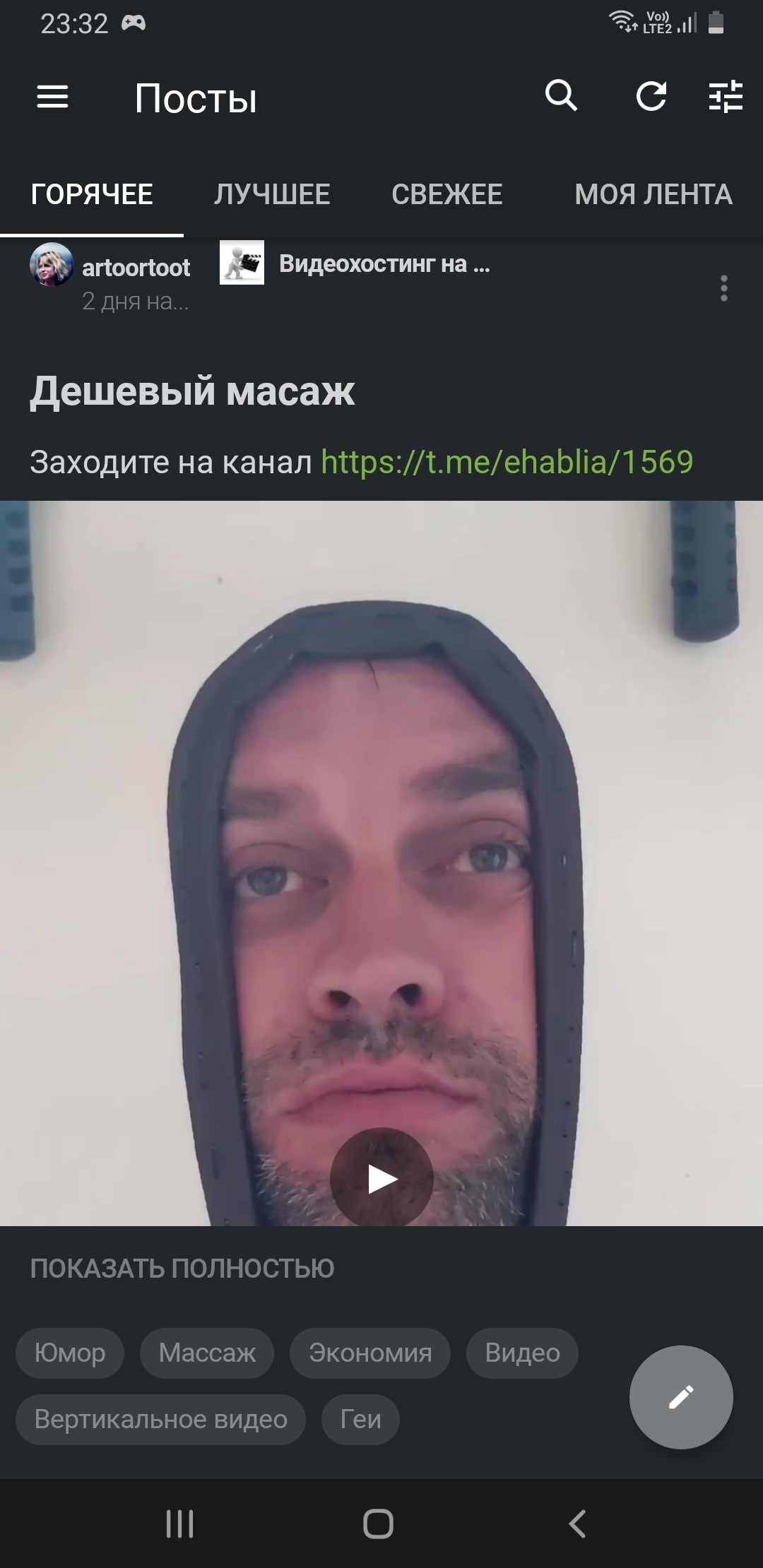Refresh the posts feed

651,96
